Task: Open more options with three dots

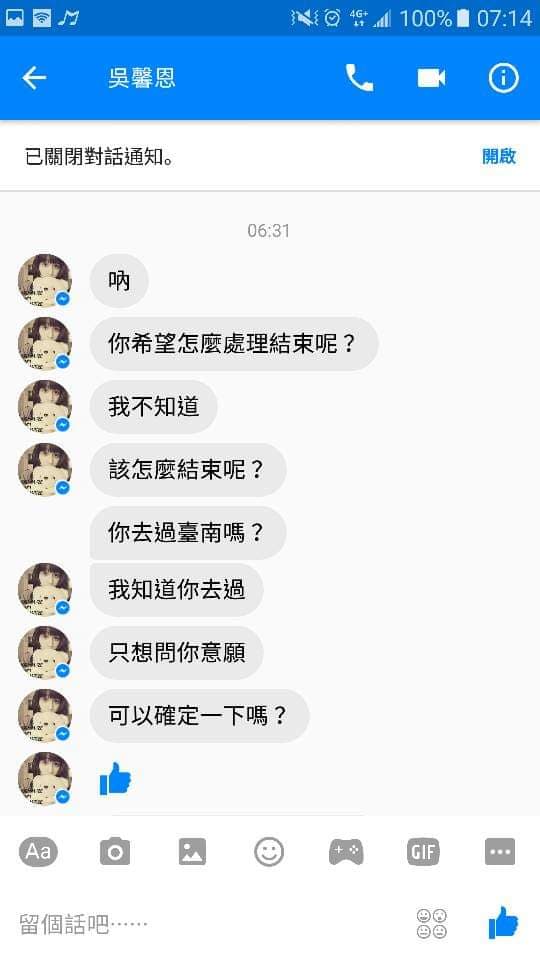Action: click(500, 851)
